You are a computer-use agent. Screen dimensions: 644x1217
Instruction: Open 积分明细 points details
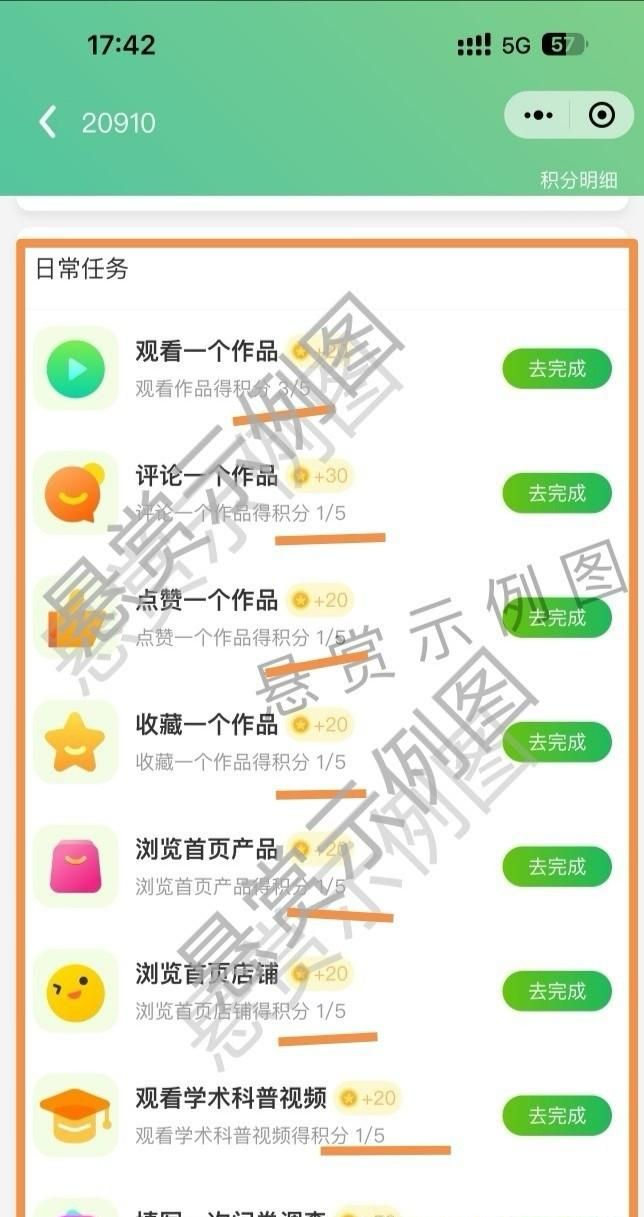[x=578, y=180]
